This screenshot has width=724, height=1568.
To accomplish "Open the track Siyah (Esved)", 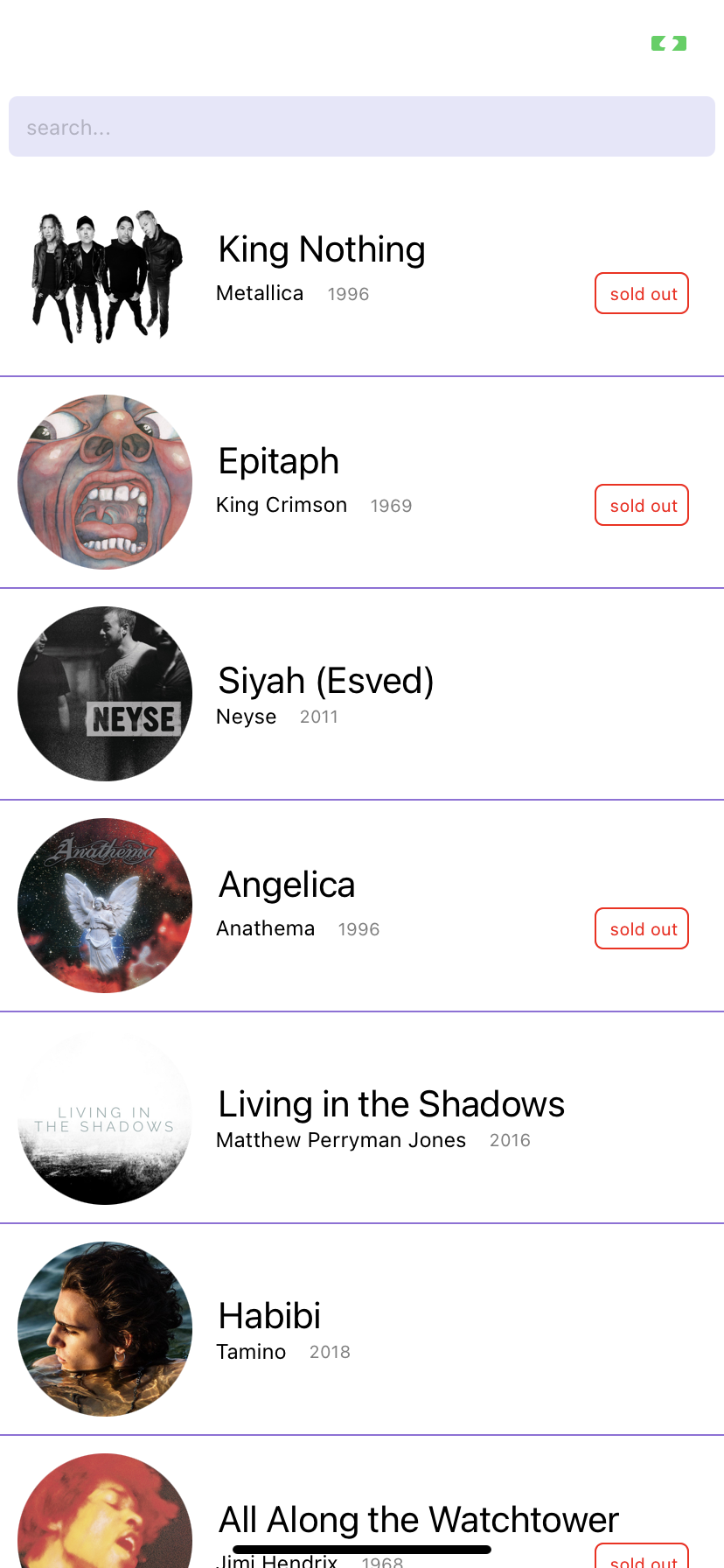I will (325, 680).
